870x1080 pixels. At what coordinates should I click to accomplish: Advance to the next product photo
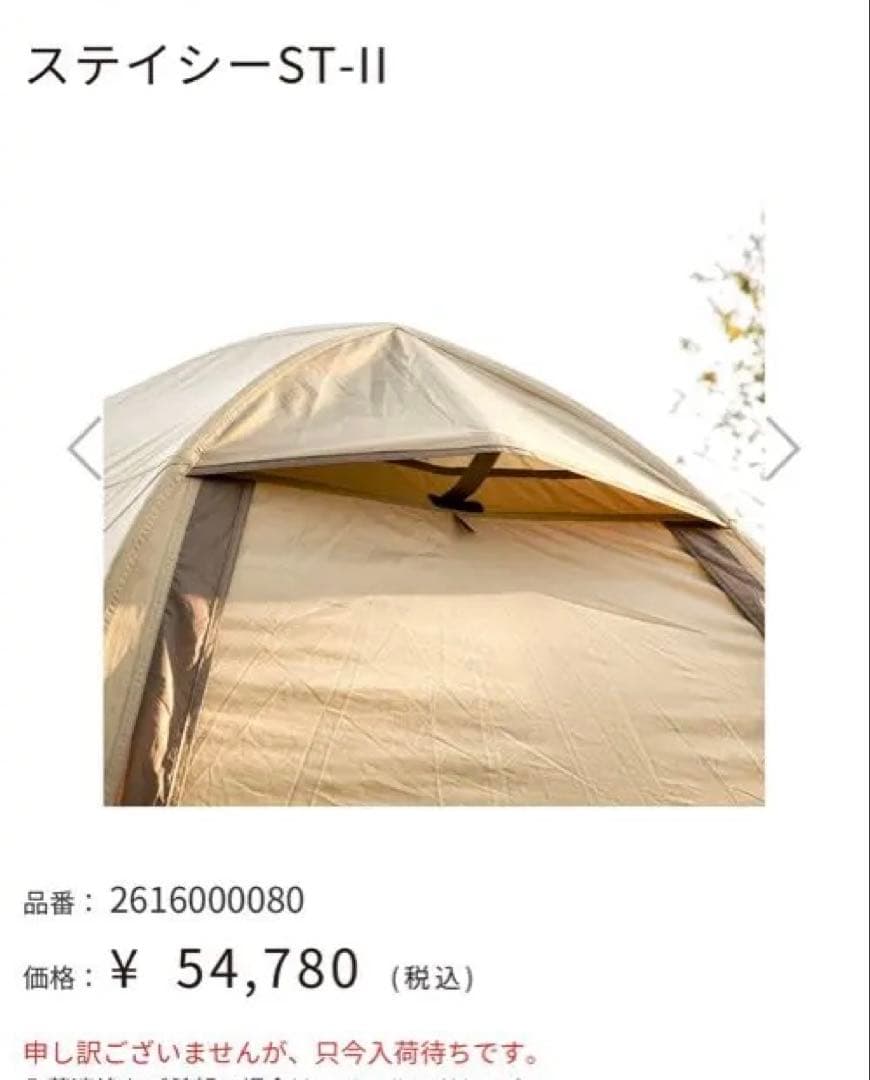(x=782, y=449)
